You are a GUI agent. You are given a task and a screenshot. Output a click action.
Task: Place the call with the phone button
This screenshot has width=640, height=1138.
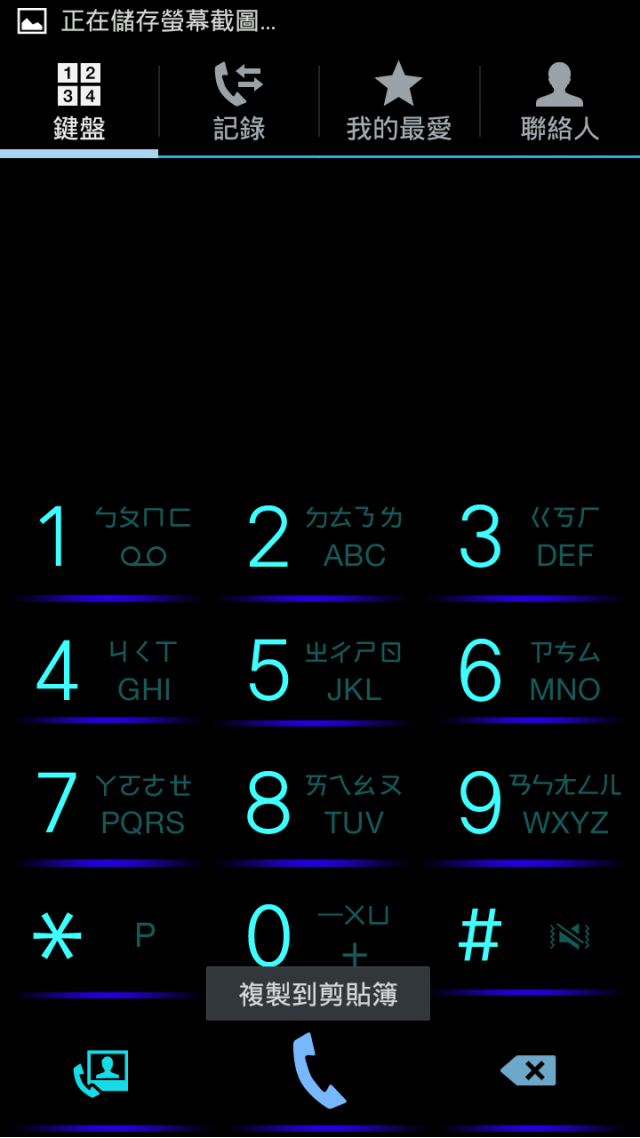319,1072
